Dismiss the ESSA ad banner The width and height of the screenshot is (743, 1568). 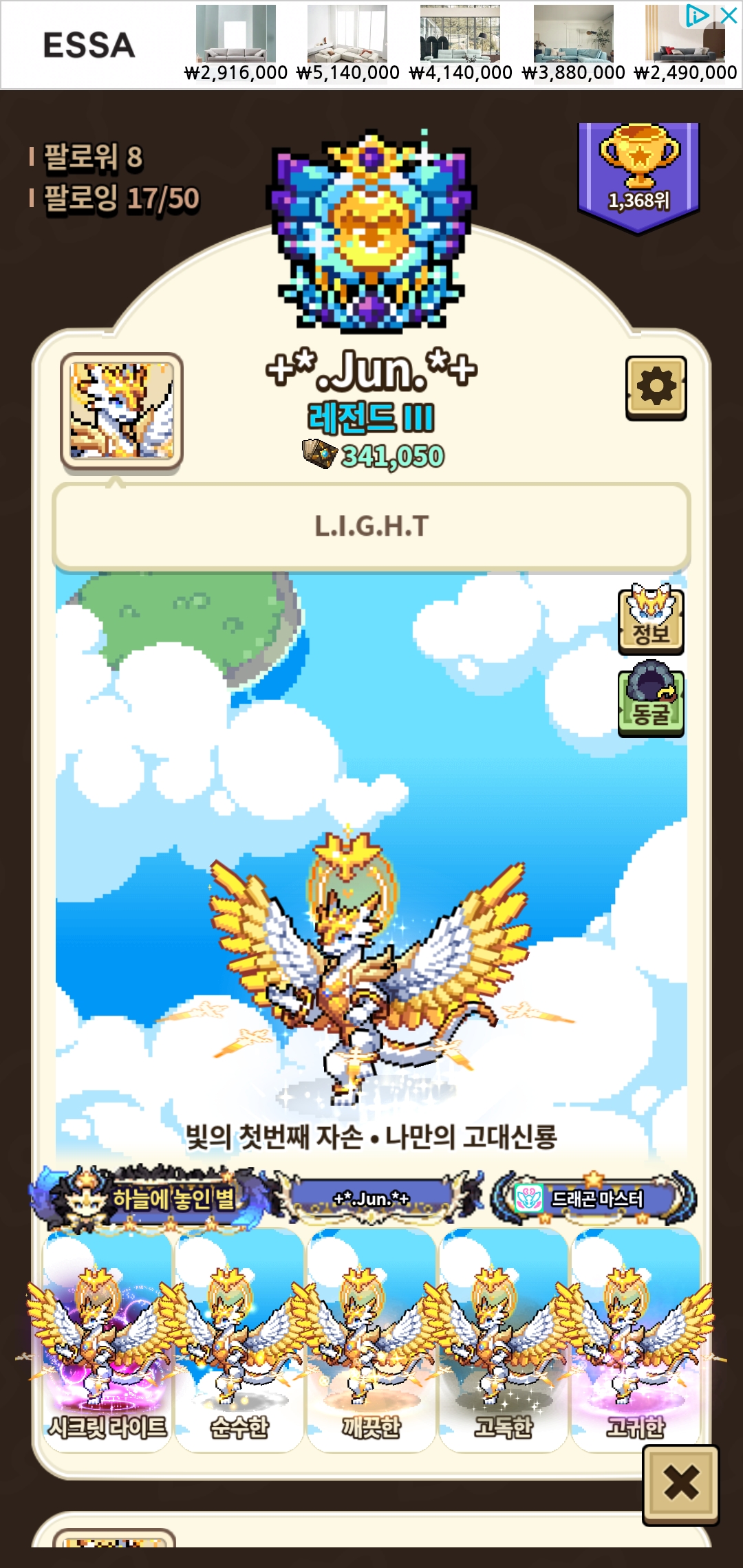point(729,15)
